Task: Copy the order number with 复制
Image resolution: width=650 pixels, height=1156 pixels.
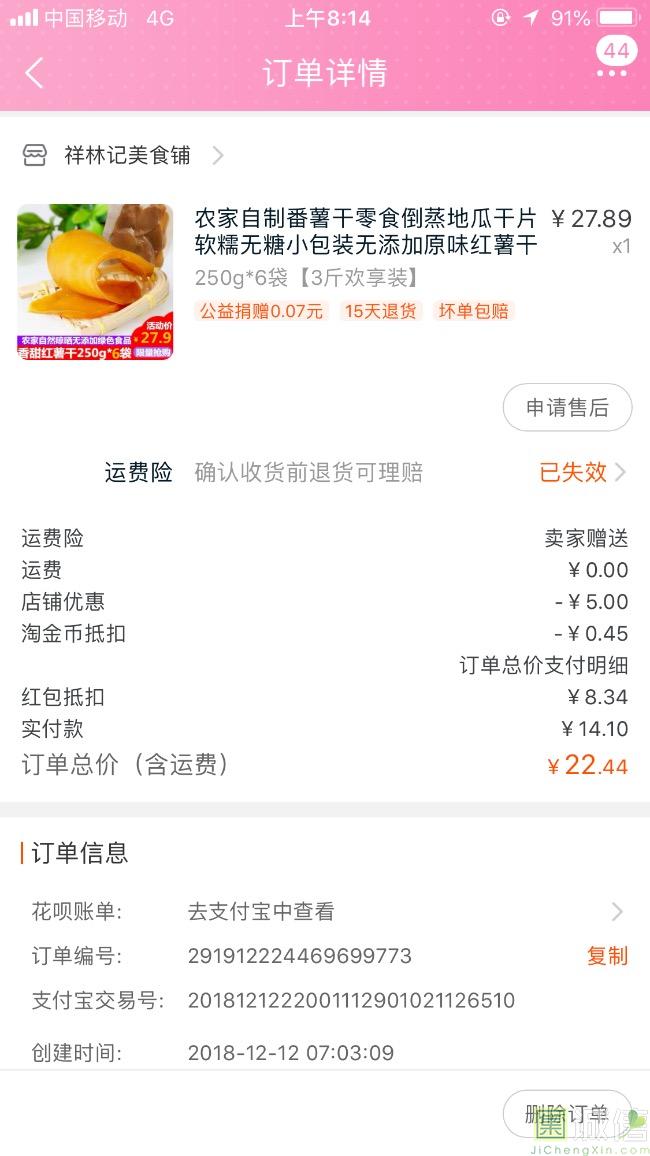Action: point(606,955)
